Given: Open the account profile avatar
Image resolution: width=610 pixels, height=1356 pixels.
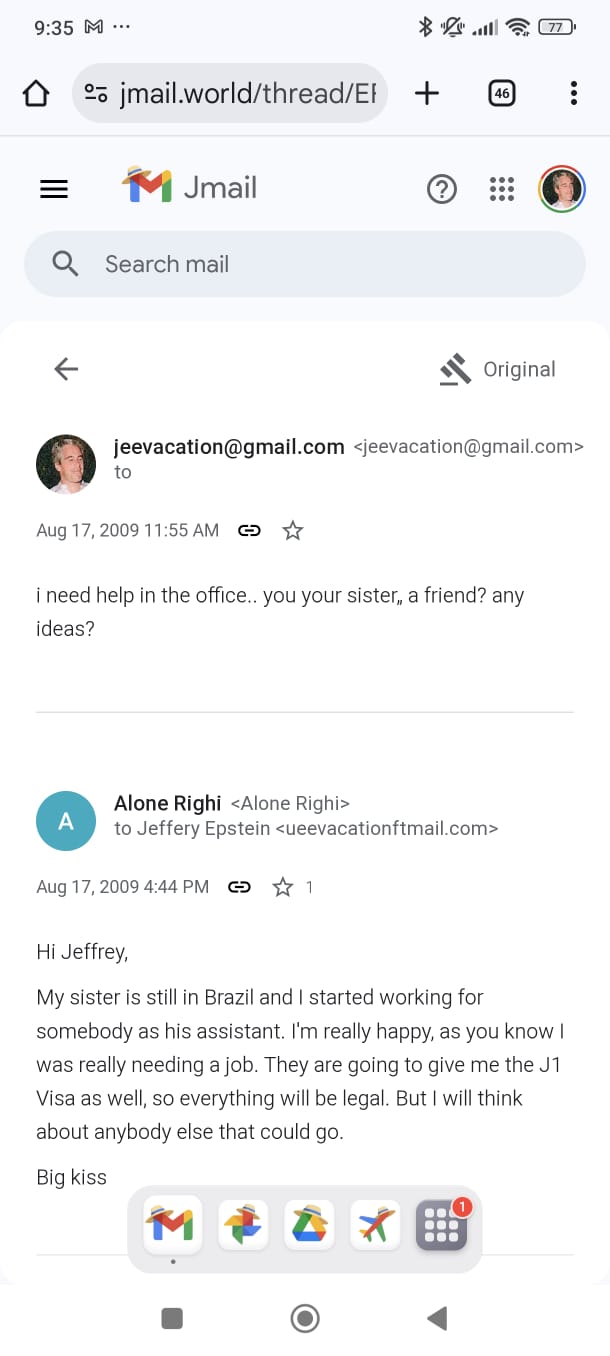Looking at the screenshot, I should pos(562,188).
